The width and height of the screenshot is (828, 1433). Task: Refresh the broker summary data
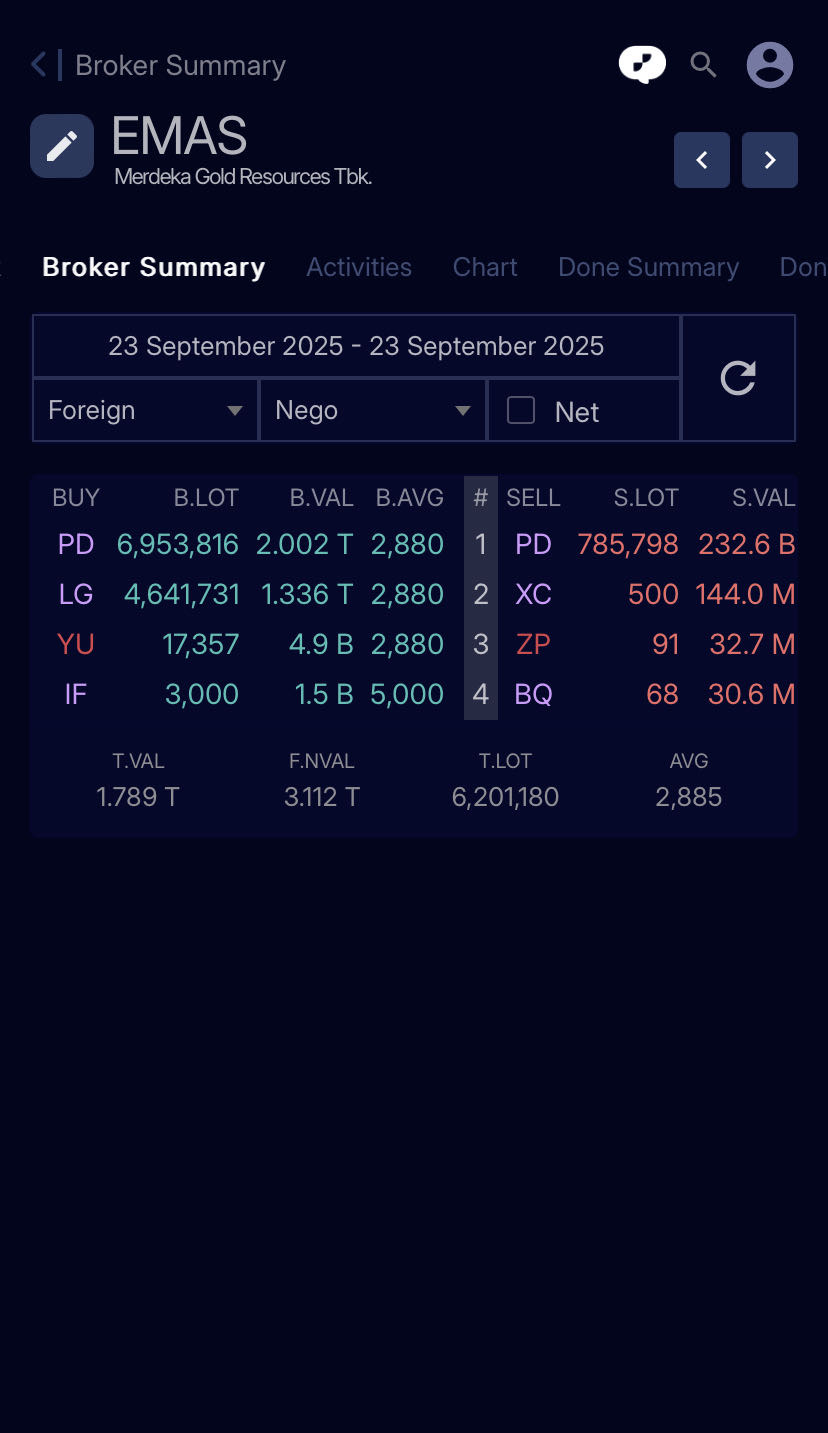coord(738,378)
